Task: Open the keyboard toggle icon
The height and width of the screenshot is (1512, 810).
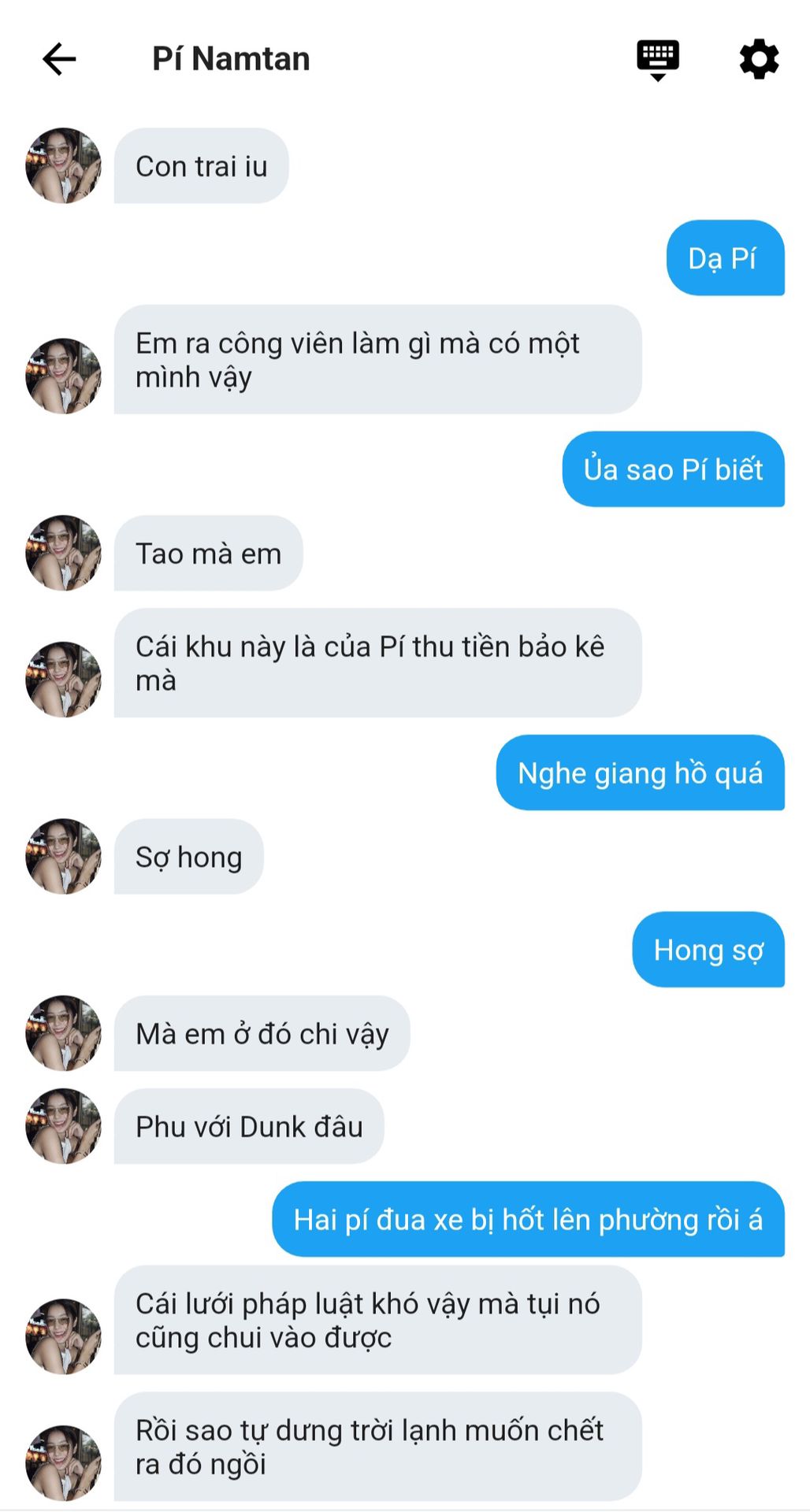Action: 658,60
